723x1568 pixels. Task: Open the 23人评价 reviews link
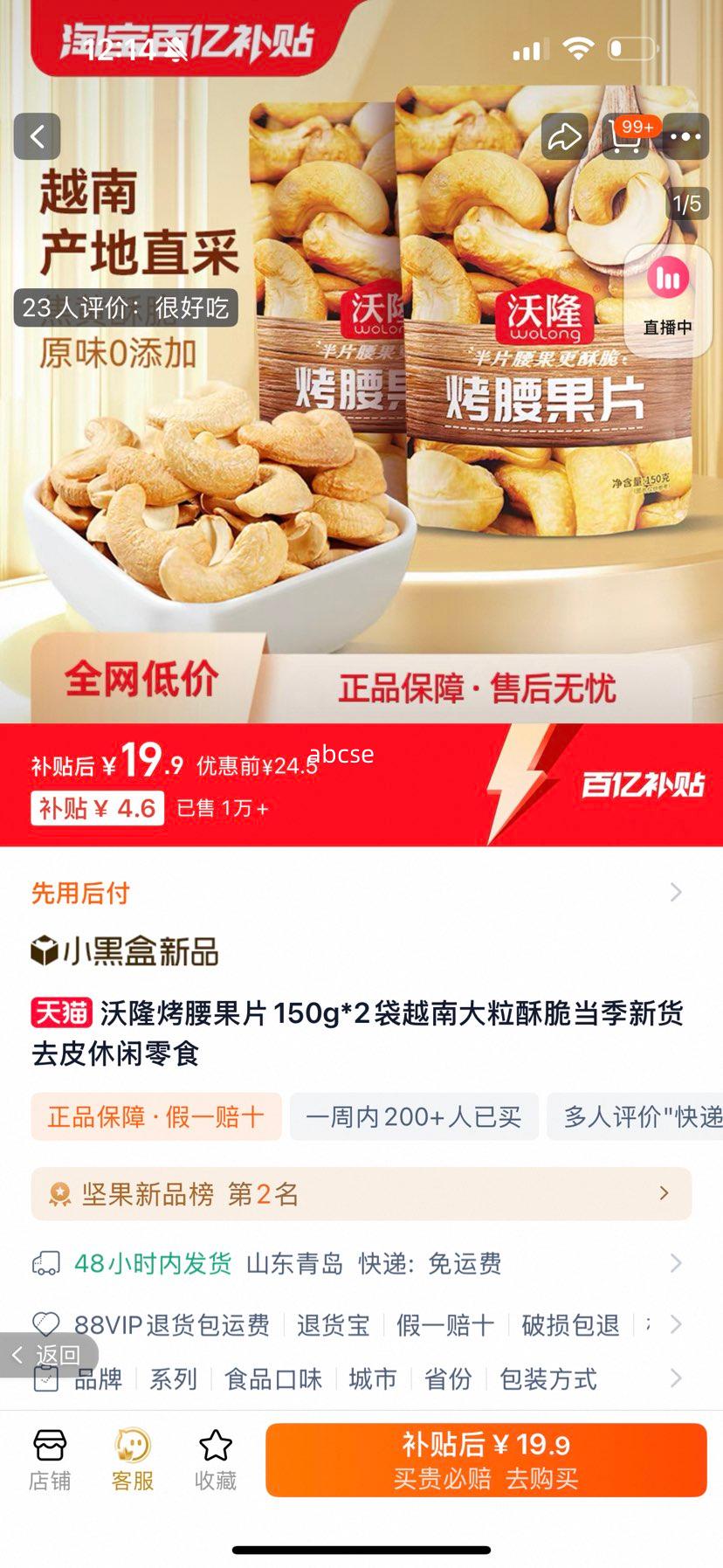(x=125, y=308)
